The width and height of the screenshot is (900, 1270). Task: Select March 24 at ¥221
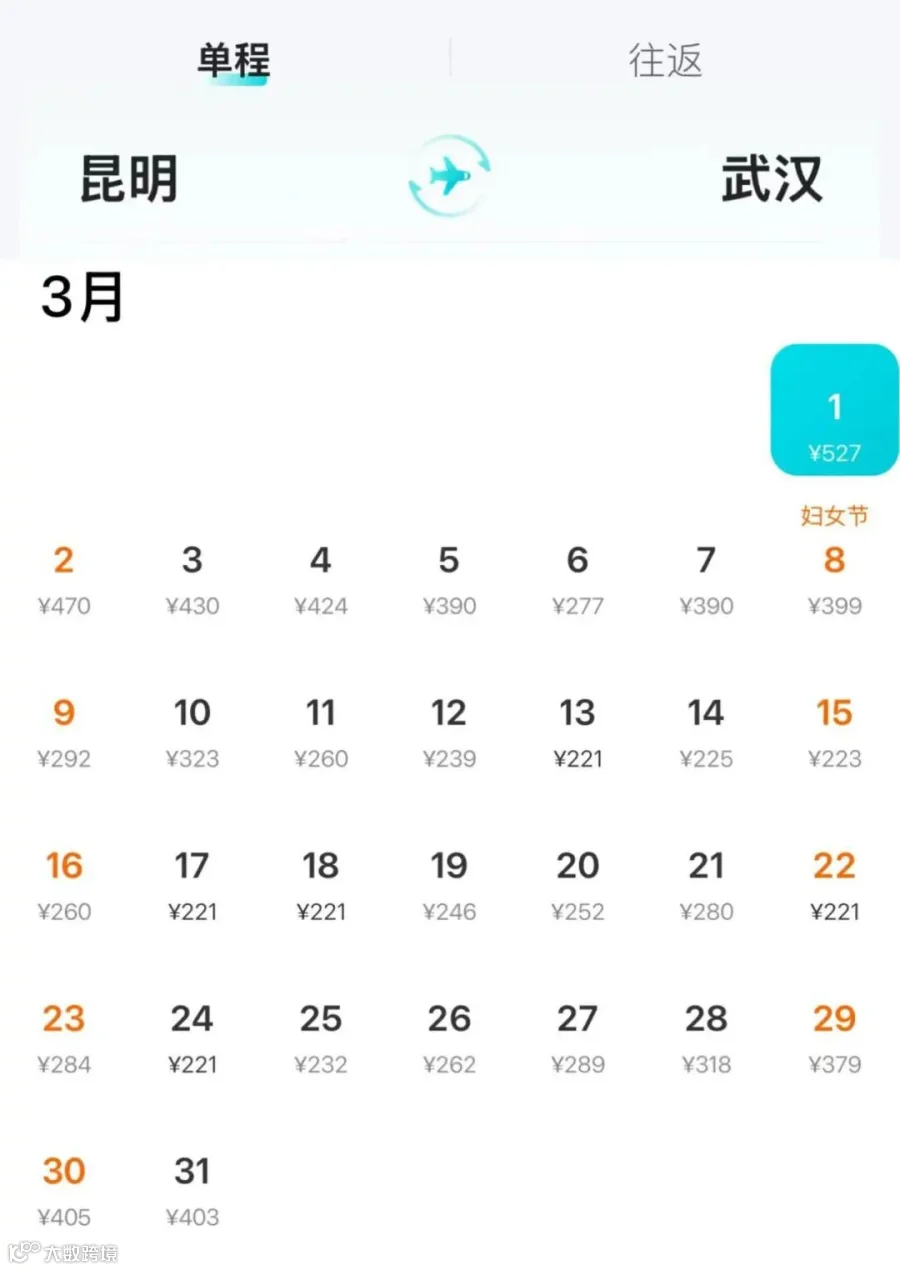coord(192,1039)
